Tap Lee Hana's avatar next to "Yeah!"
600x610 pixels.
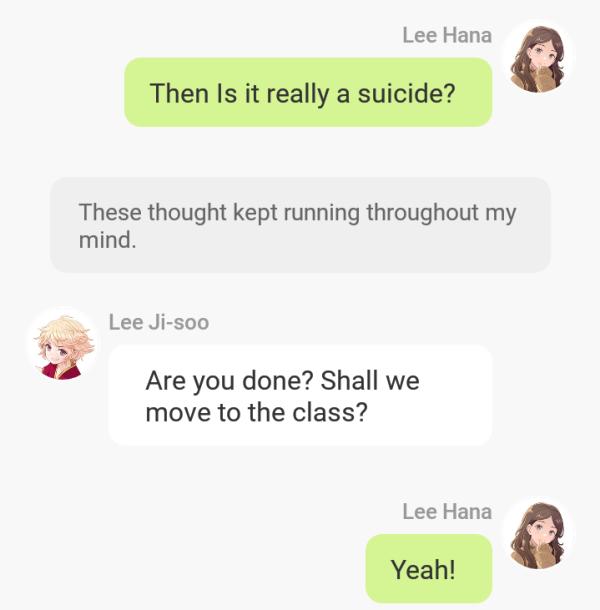tap(539, 533)
